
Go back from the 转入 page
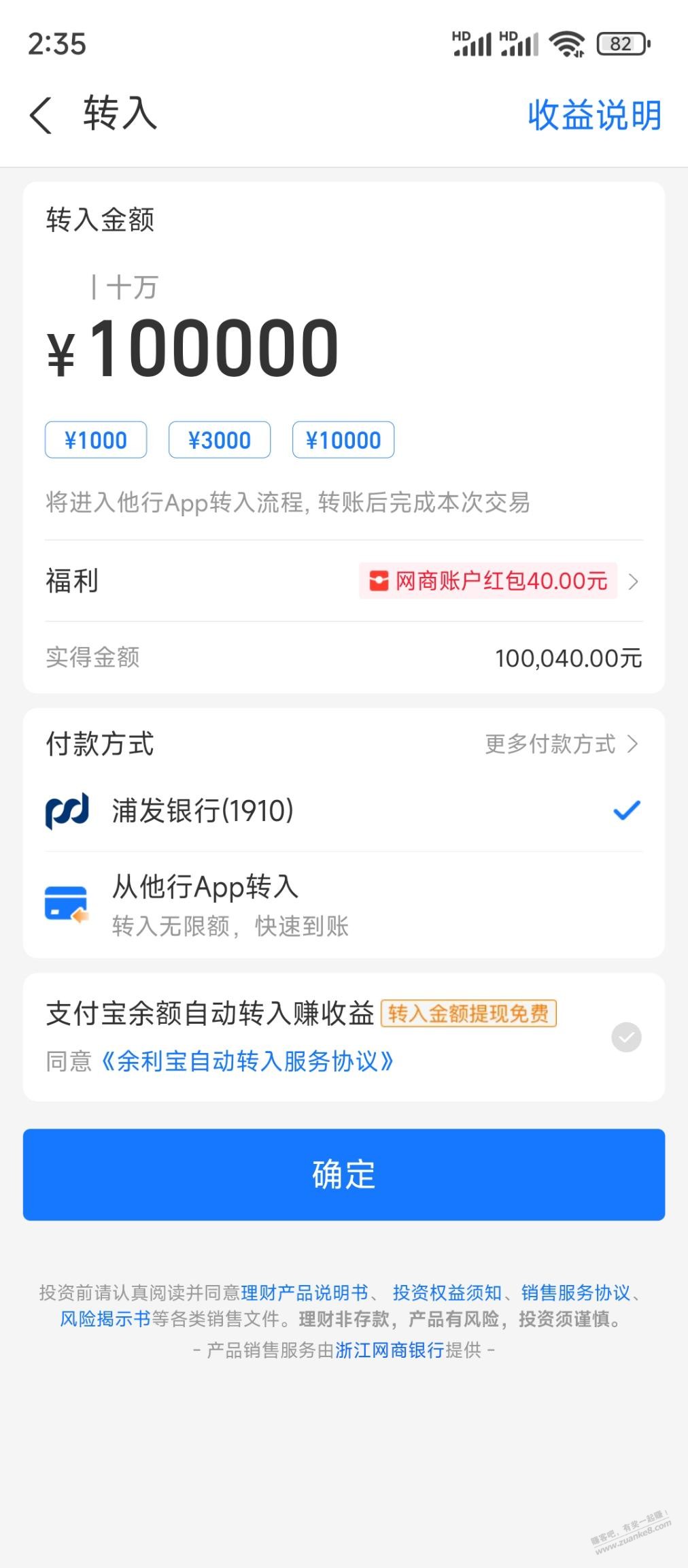click(41, 114)
